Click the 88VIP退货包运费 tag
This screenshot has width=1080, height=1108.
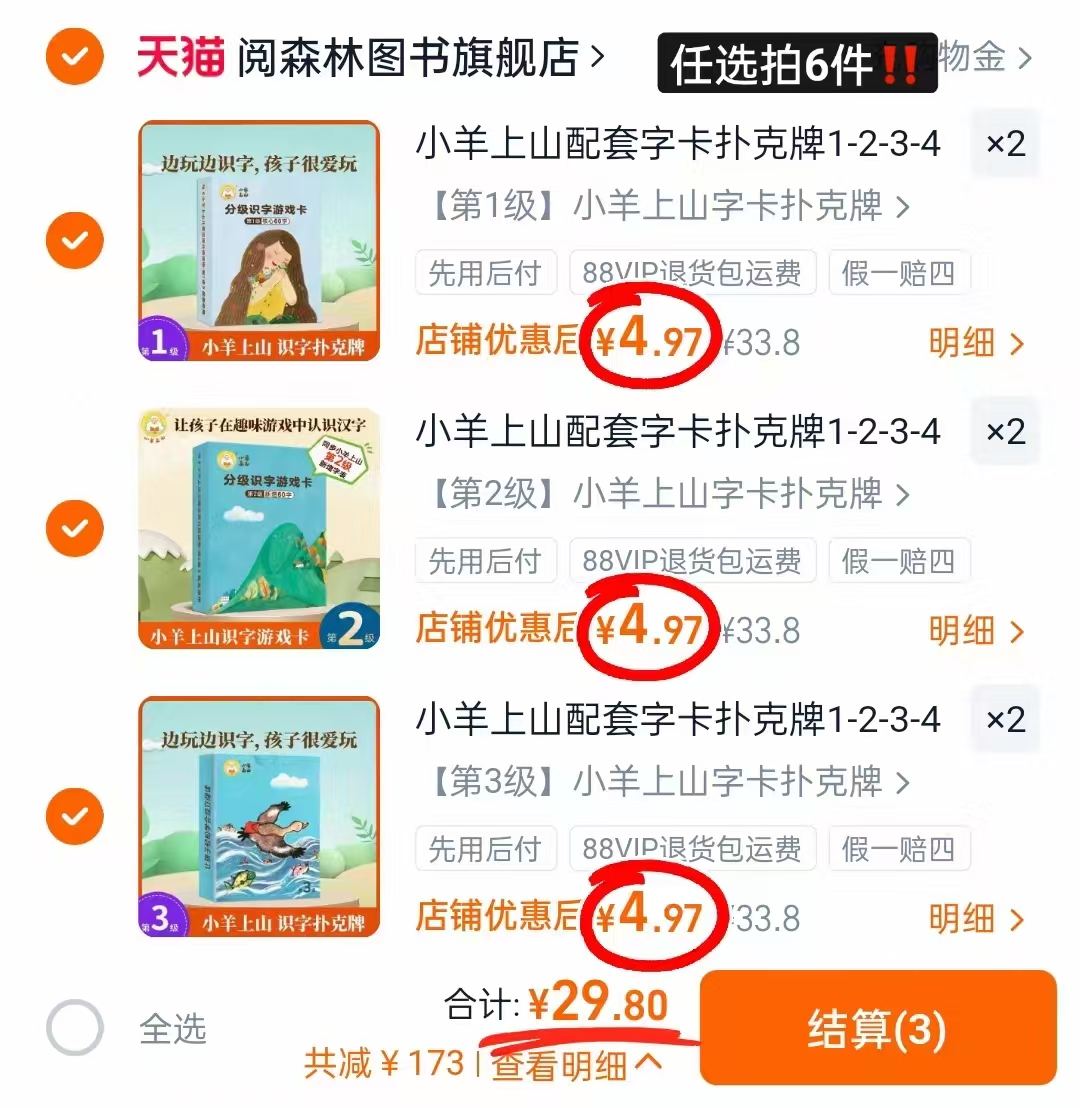(691, 273)
